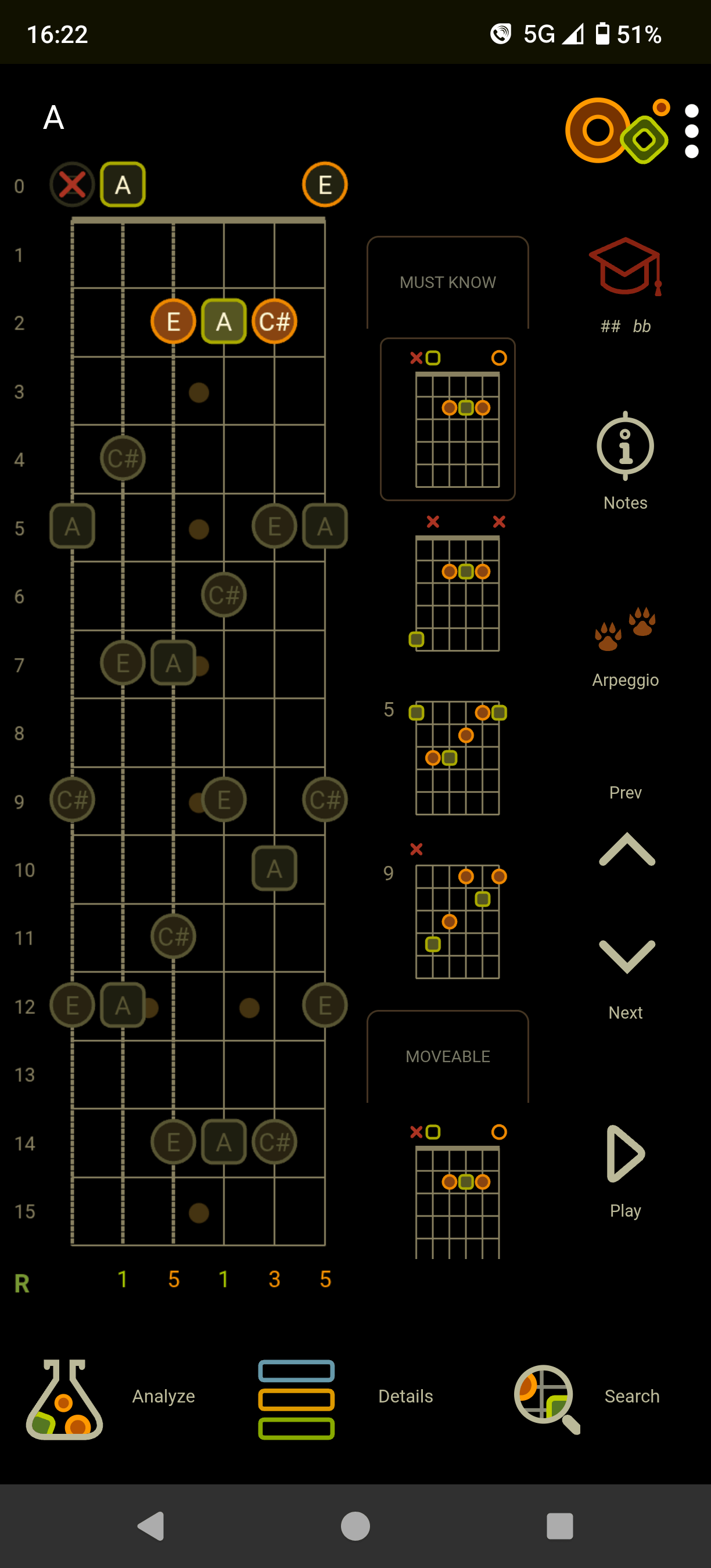This screenshot has height=1568, width=711.
Task: Tap the orange and green circles logo
Action: (617, 130)
